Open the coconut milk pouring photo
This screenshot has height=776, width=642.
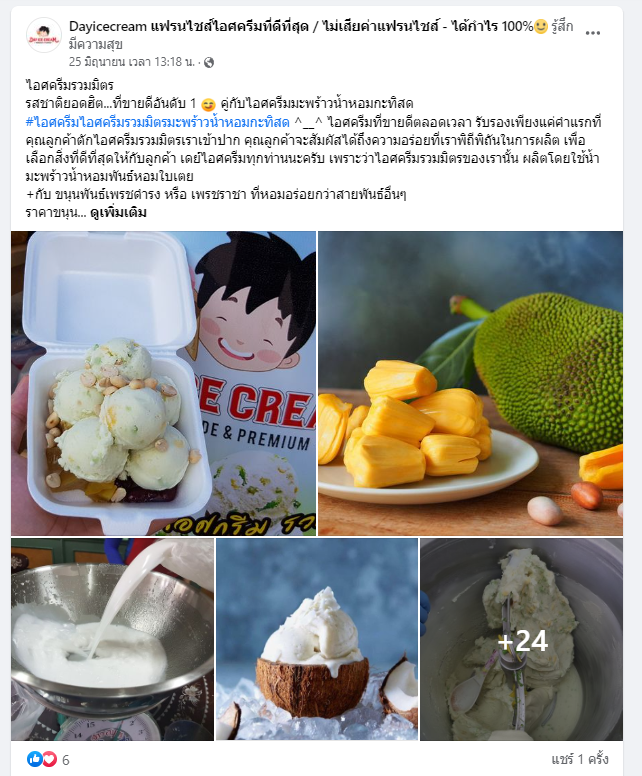pos(112,640)
